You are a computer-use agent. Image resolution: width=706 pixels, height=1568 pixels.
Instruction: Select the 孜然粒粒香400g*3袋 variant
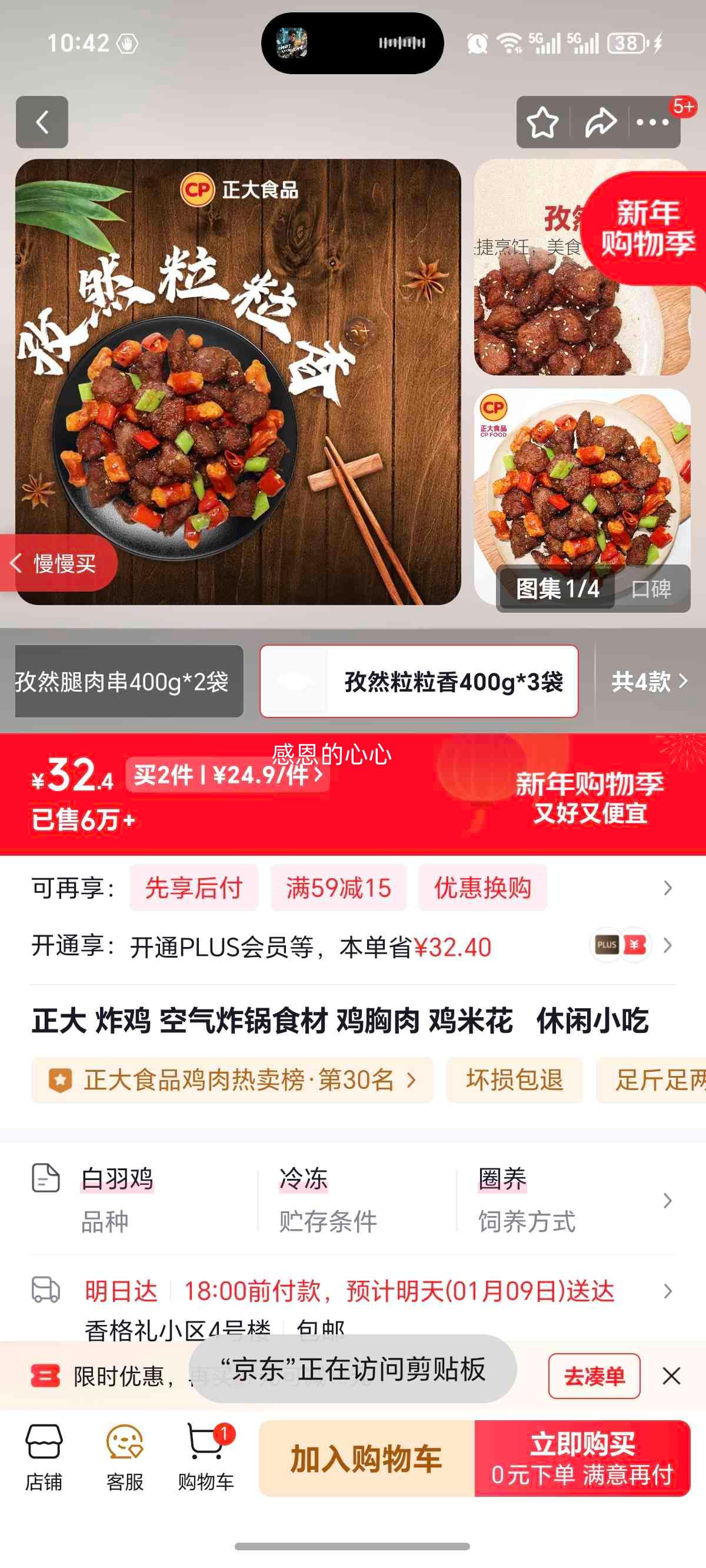point(420,683)
